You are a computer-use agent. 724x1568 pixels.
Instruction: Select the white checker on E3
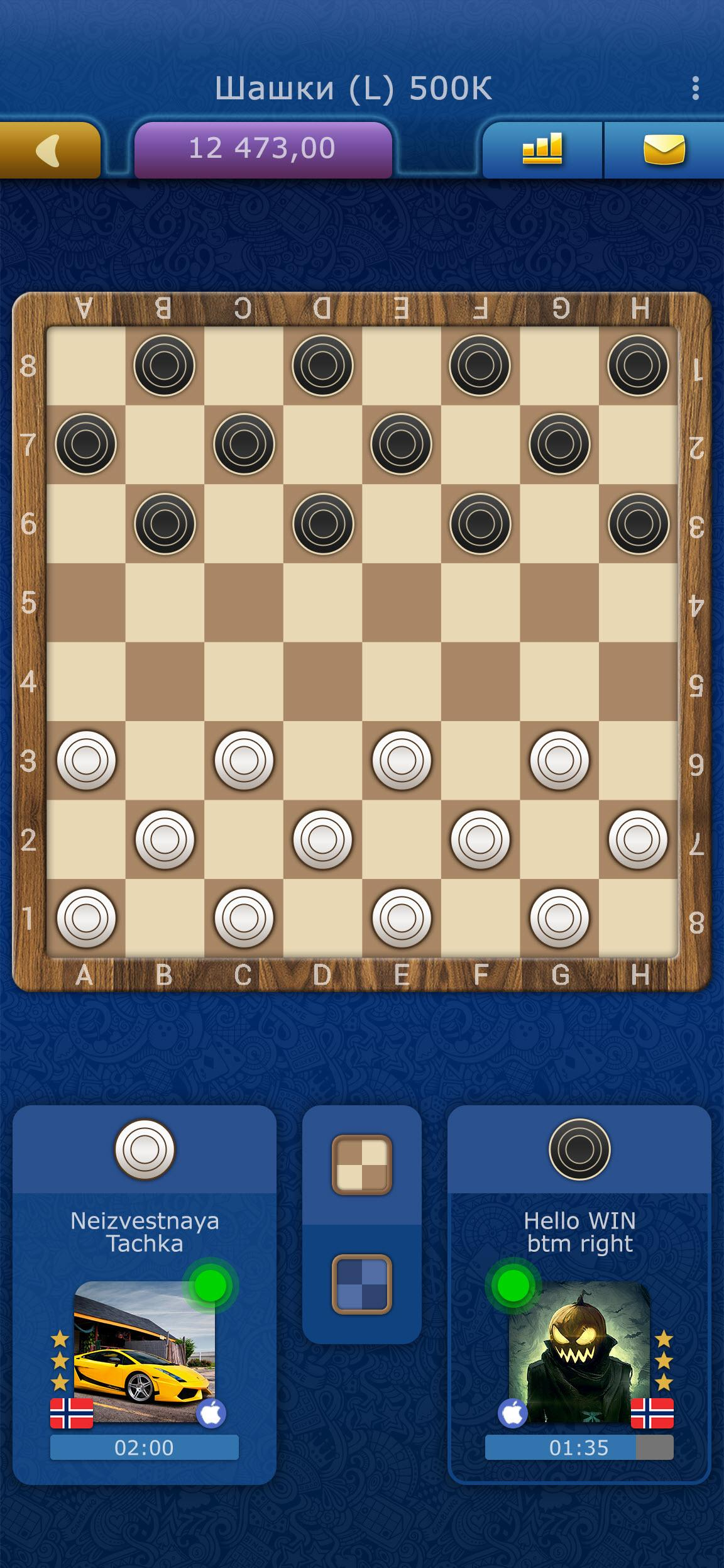pyautogui.click(x=402, y=760)
